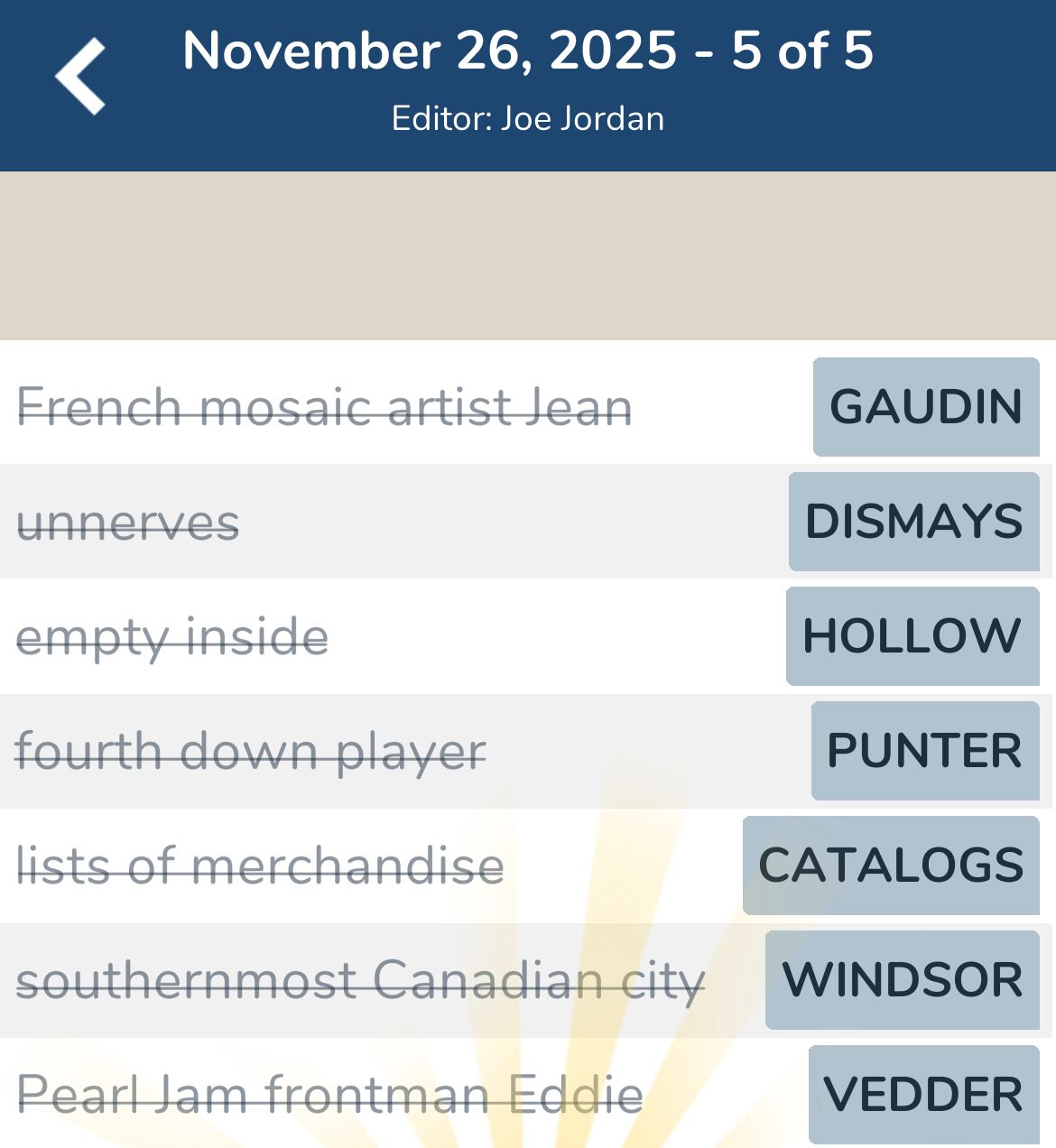
Task: Tap the PUNTER answer tile
Action: click(x=924, y=751)
